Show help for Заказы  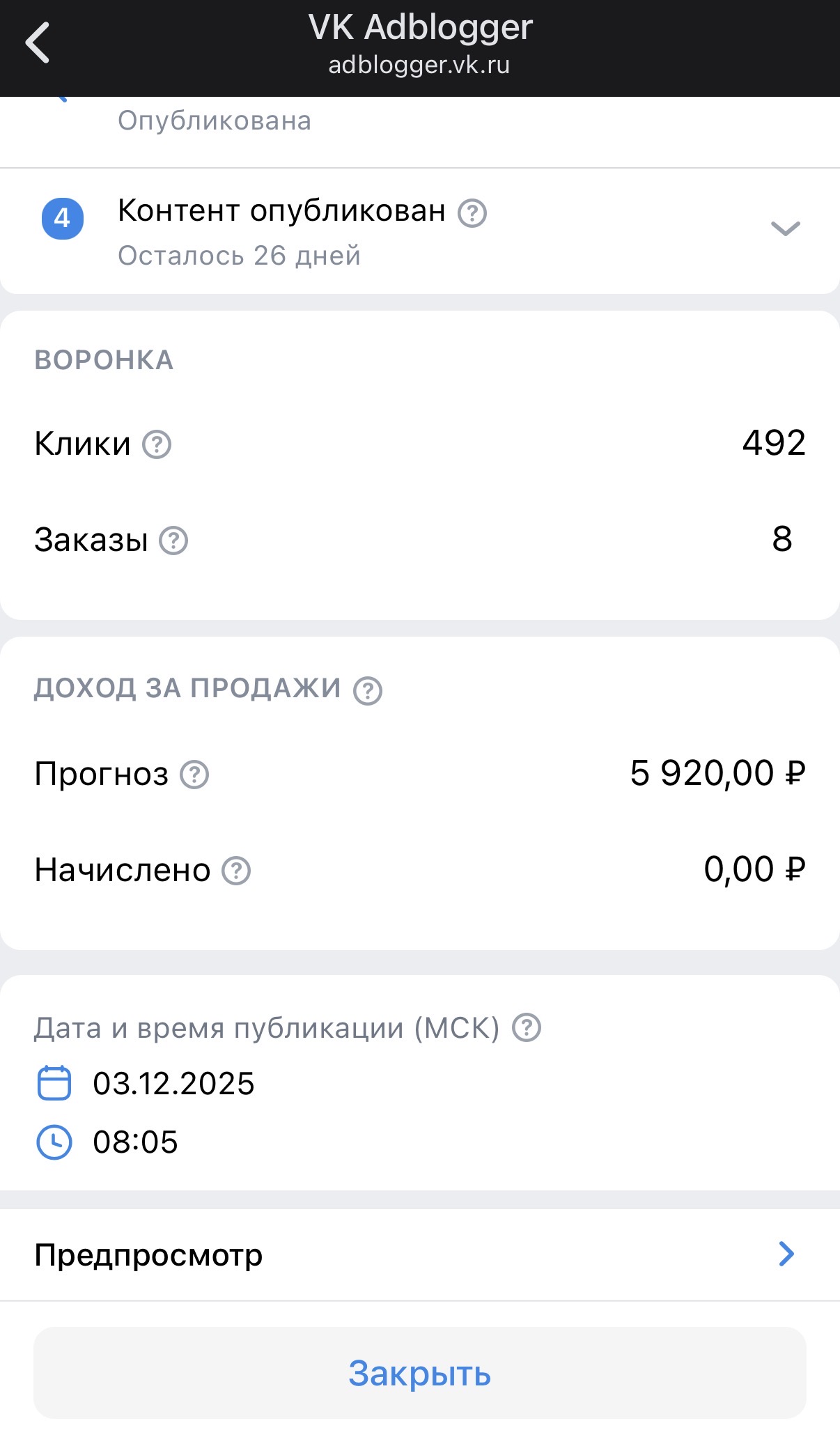coord(173,541)
